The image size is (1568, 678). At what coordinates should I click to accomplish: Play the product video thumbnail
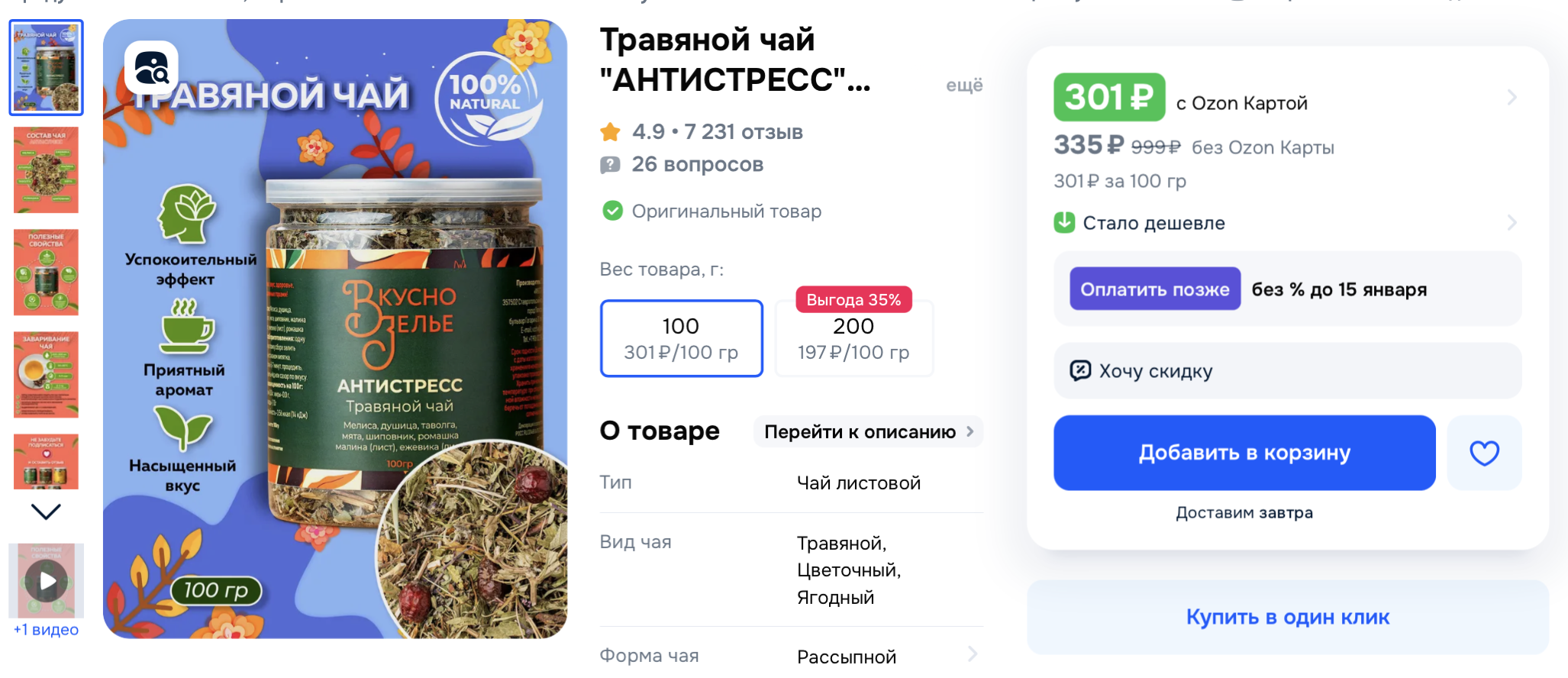[47, 581]
